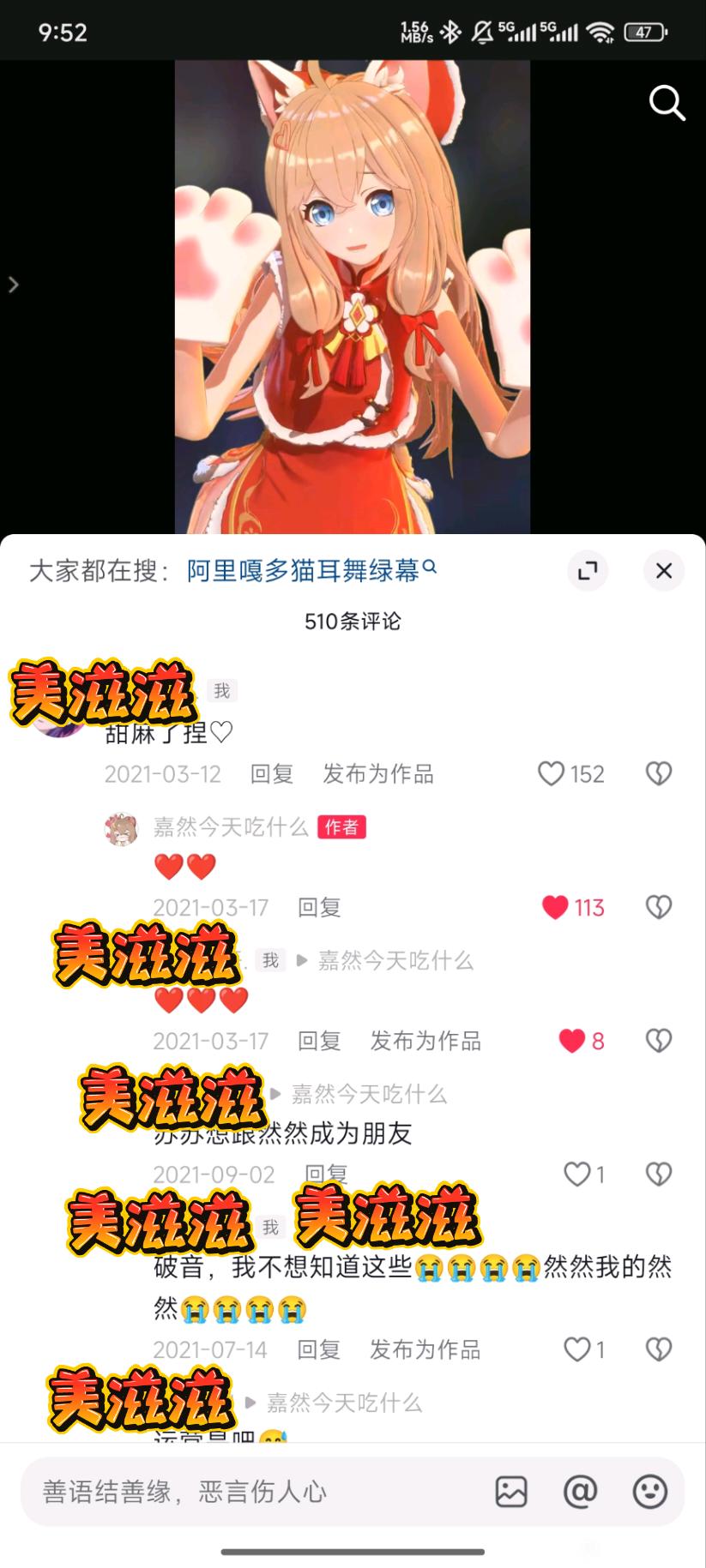Screen dimensions: 706x1568
Task: Tap the video above the comments
Action: coord(352,296)
